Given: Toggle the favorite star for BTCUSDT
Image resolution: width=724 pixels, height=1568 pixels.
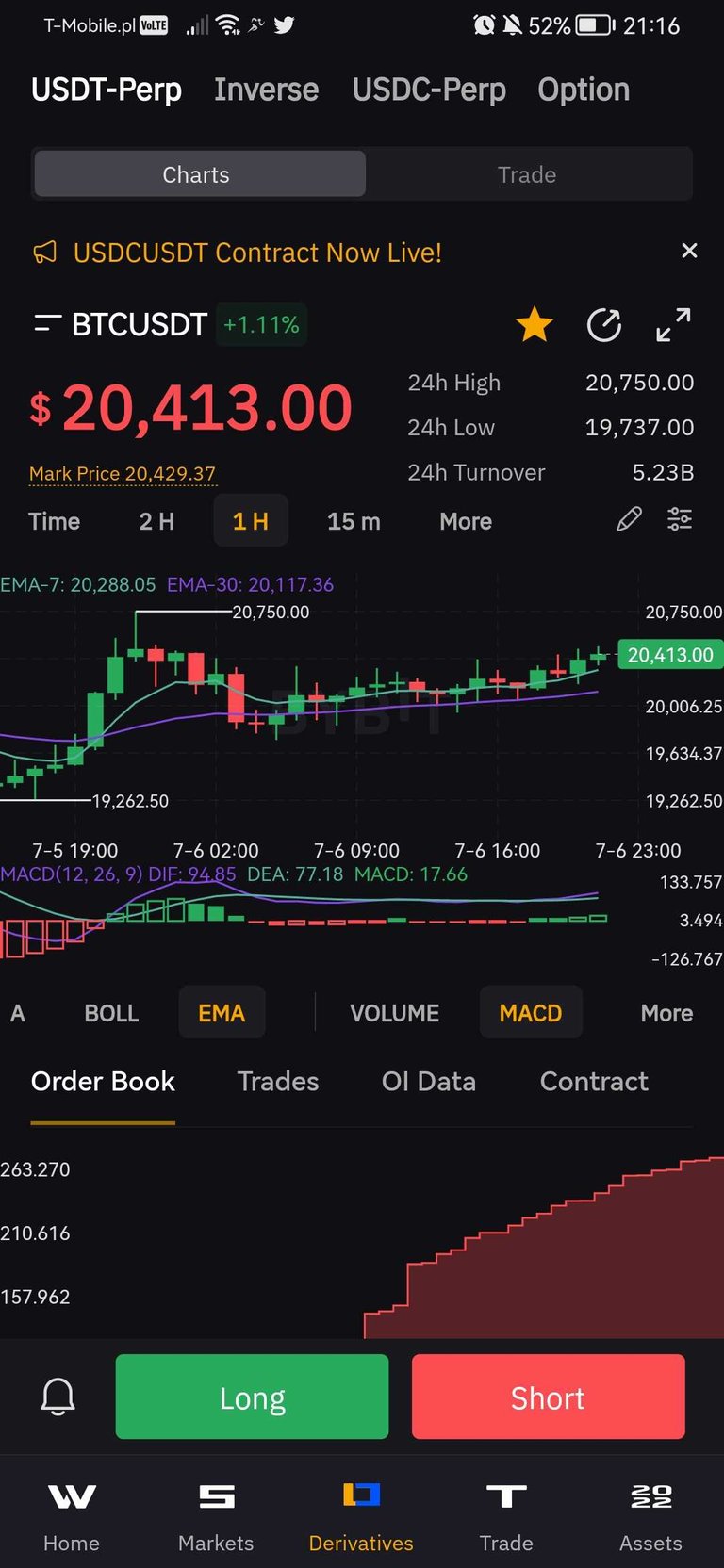Looking at the screenshot, I should tap(535, 324).
